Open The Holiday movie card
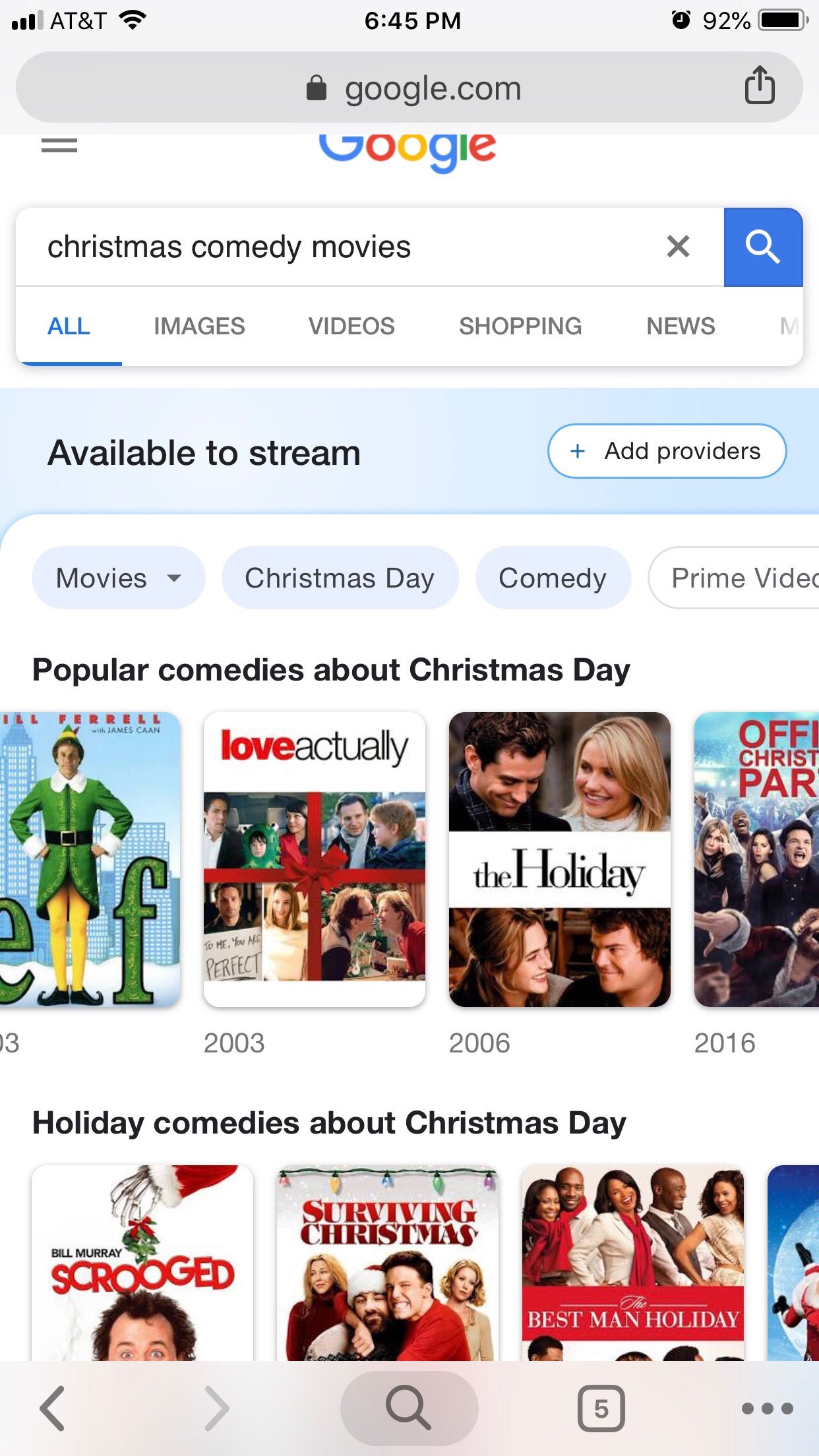Screen dimensions: 819x1456 [560, 859]
